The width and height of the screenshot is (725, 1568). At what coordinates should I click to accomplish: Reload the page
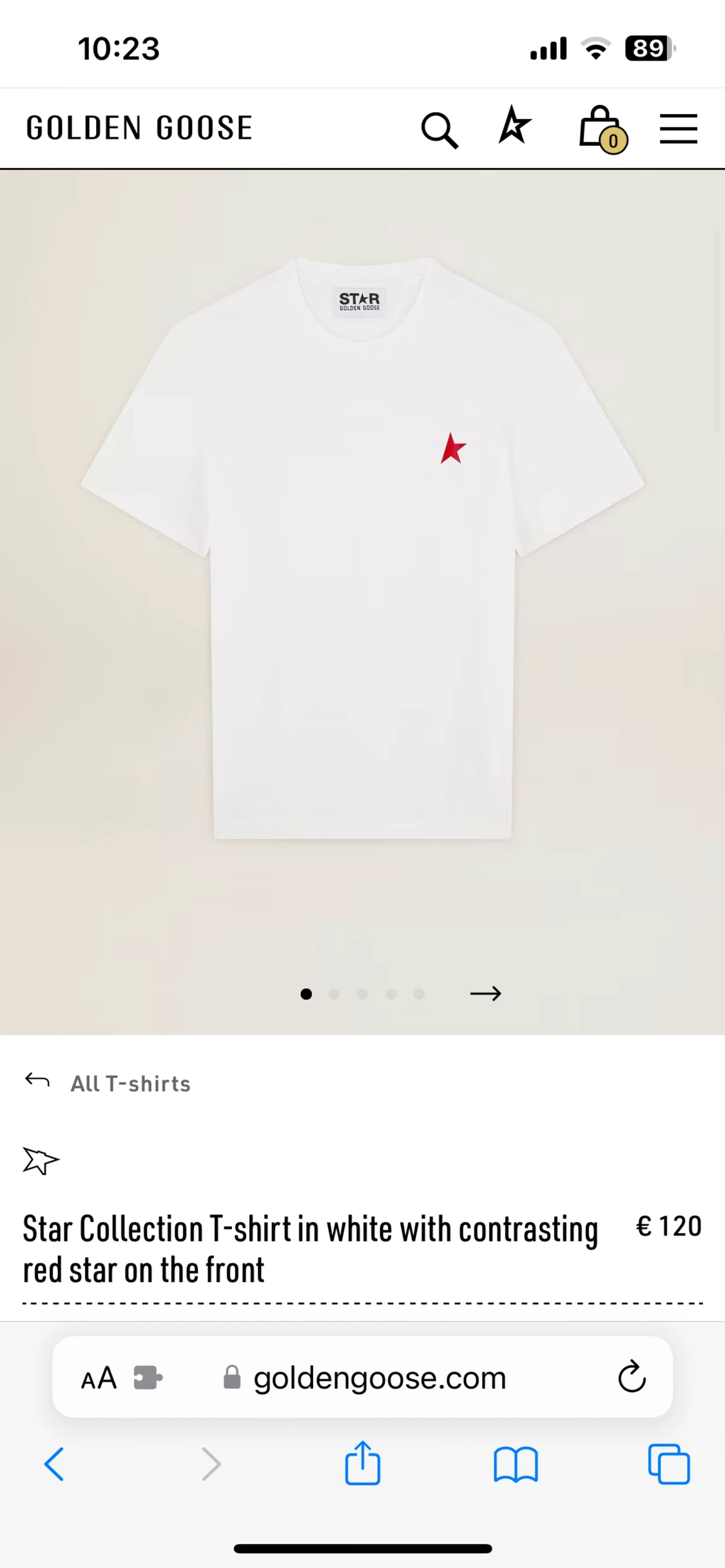(x=632, y=1377)
